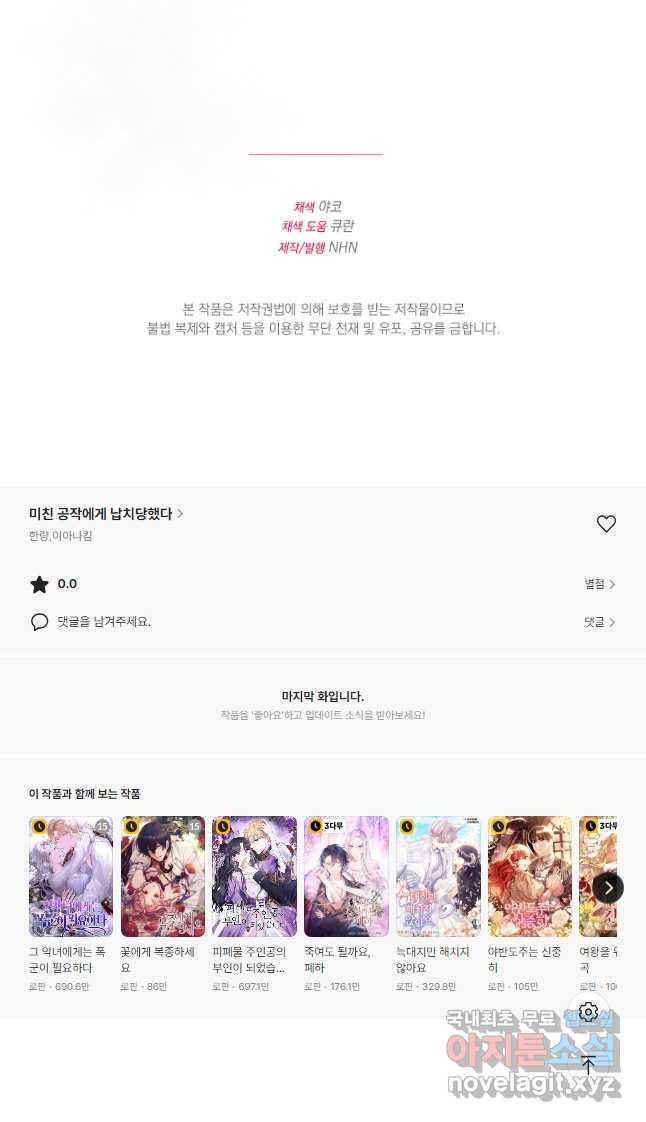The height and width of the screenshot is (1122, 646).
Task: Open the 댓글 comments page
Action: tap(600, 622)
